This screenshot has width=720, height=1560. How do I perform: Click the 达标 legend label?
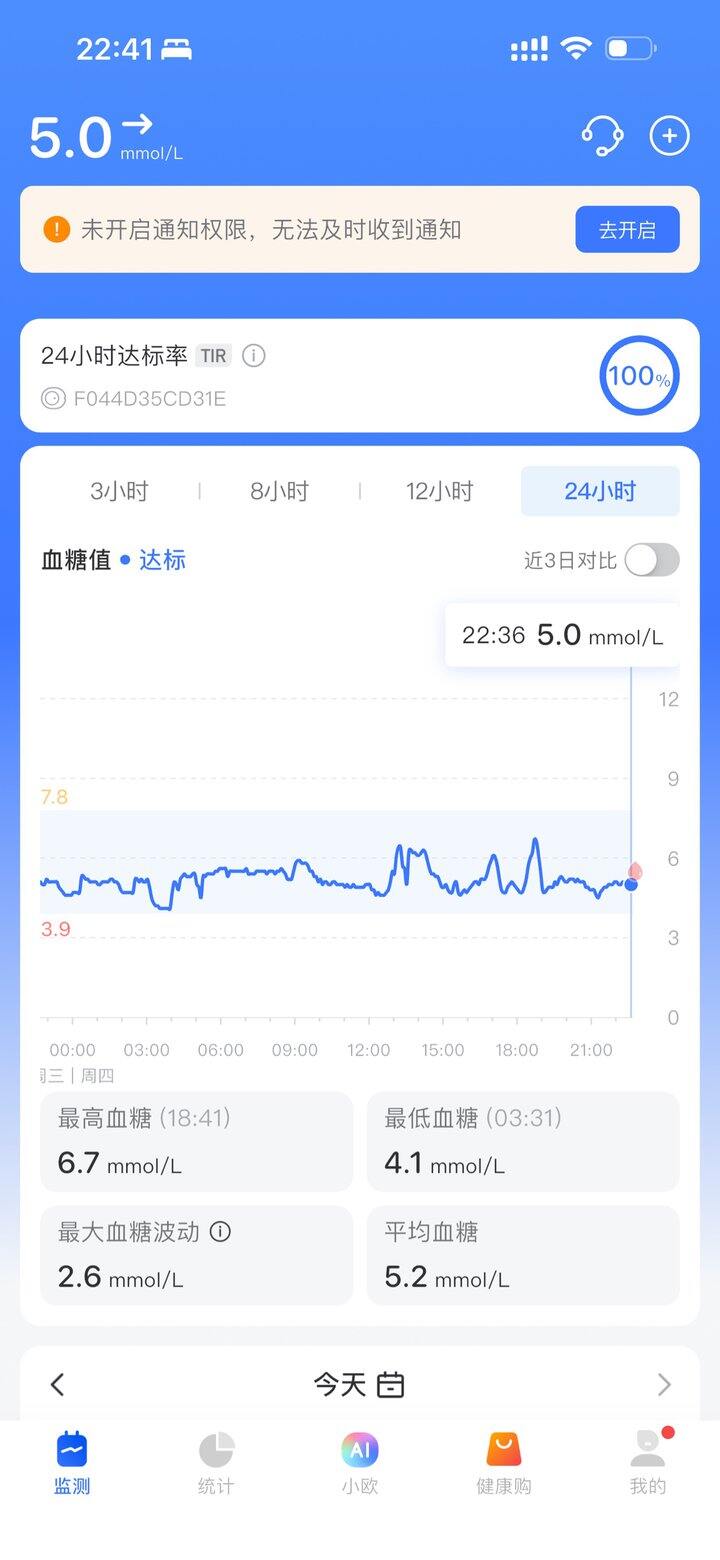pos(162,561)
